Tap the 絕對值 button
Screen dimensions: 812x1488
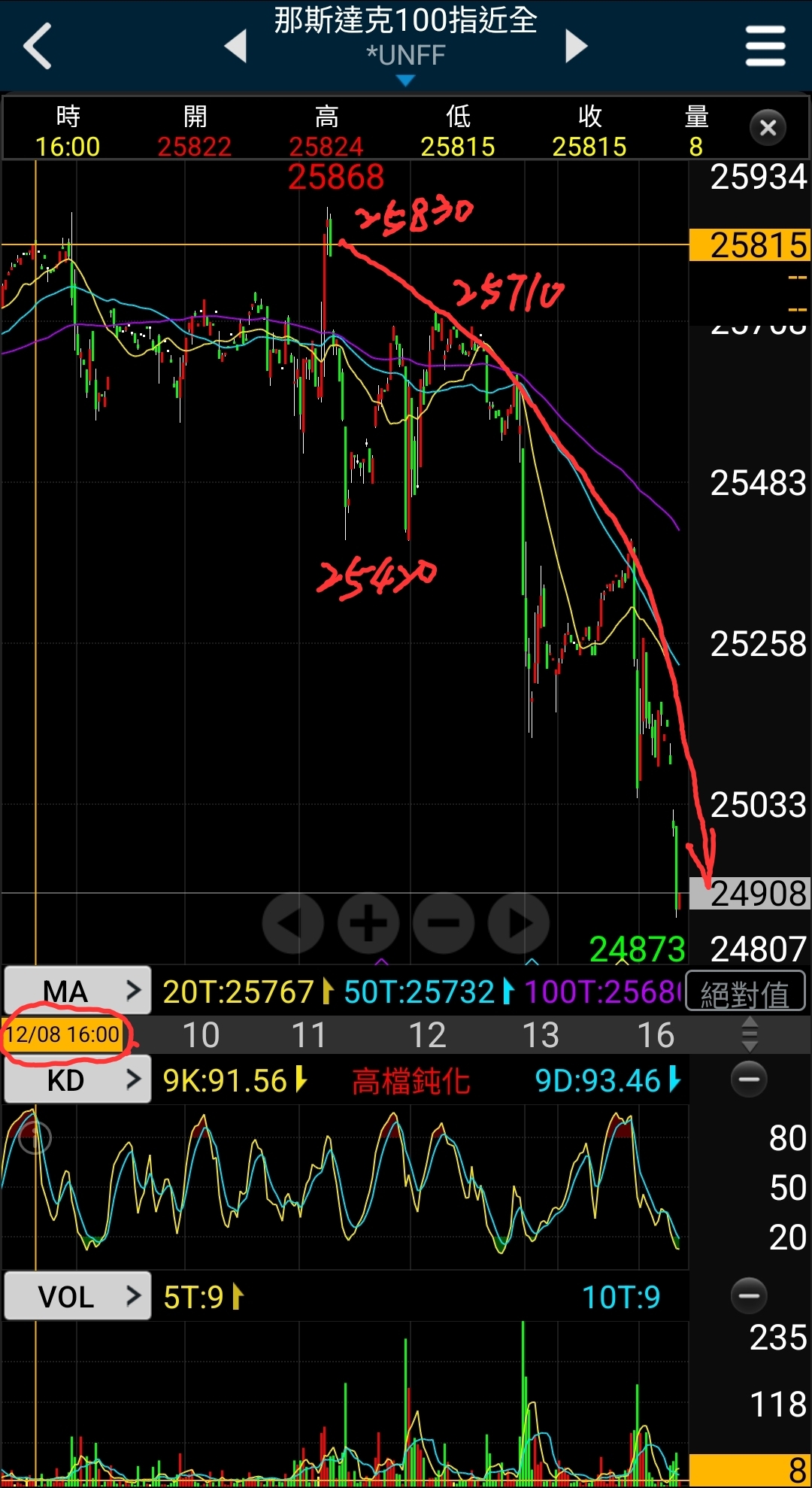point(745,994)
